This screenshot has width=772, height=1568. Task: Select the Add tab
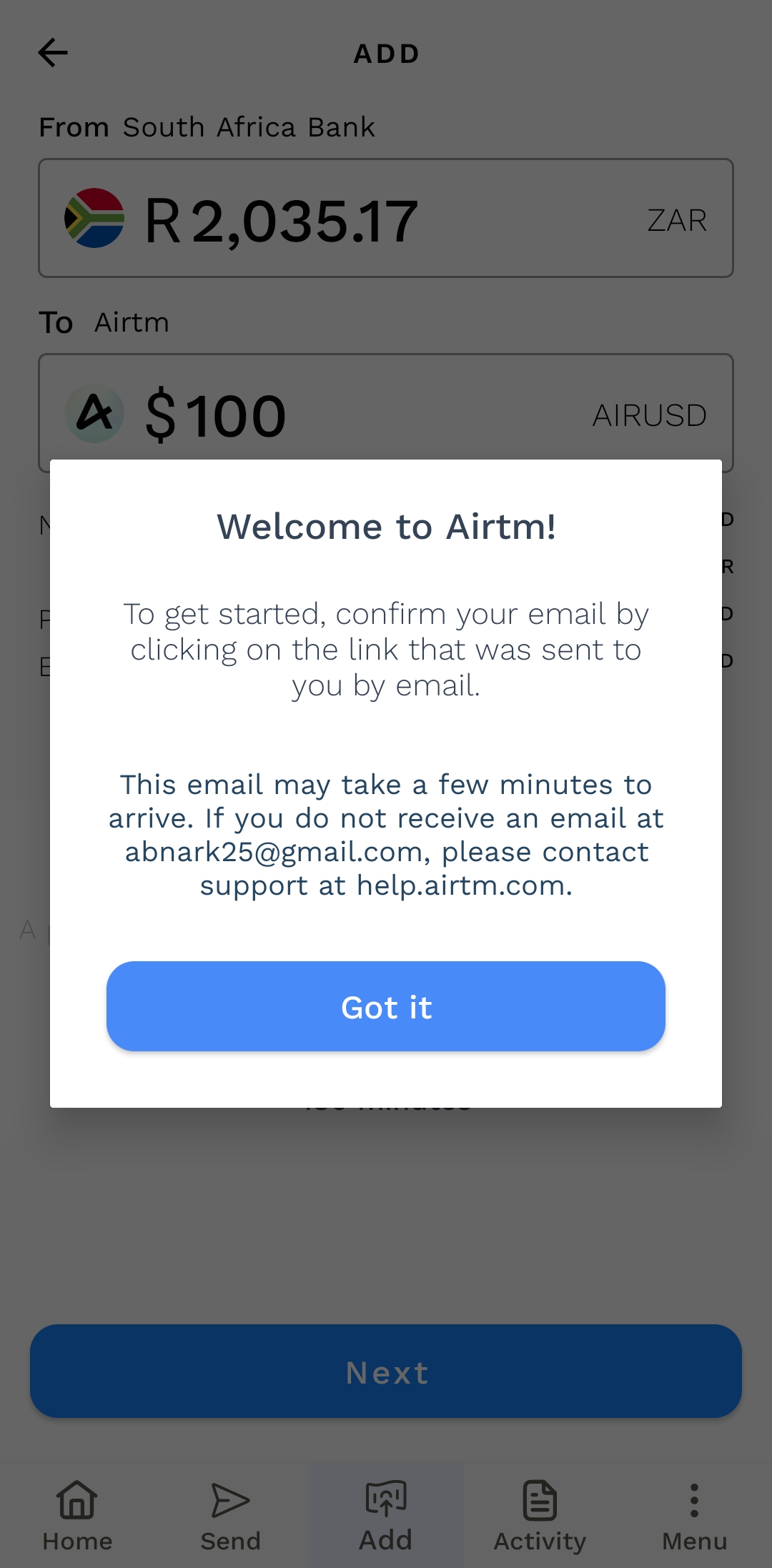coord(386,1515)
